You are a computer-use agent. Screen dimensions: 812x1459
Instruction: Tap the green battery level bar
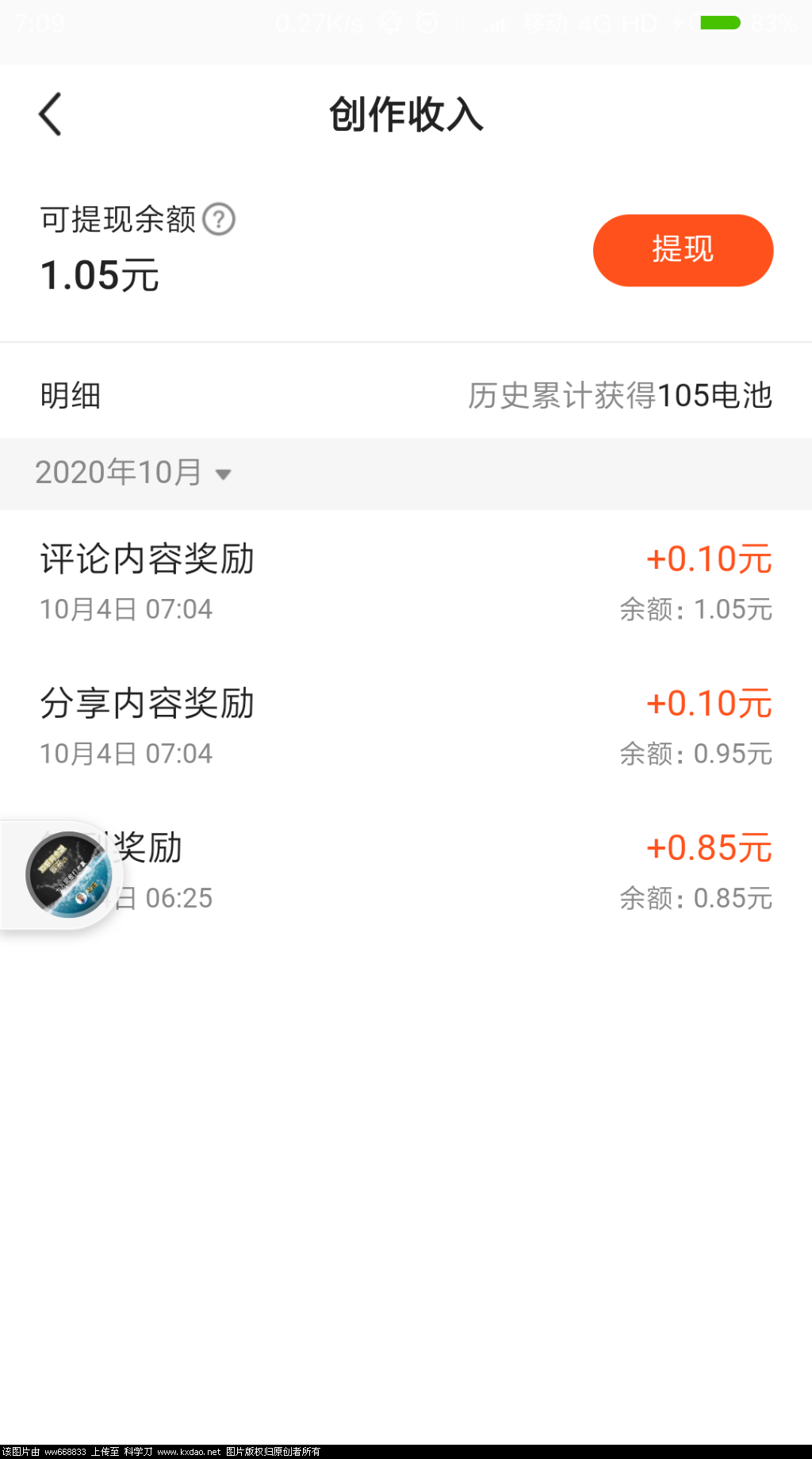(718, 24)
